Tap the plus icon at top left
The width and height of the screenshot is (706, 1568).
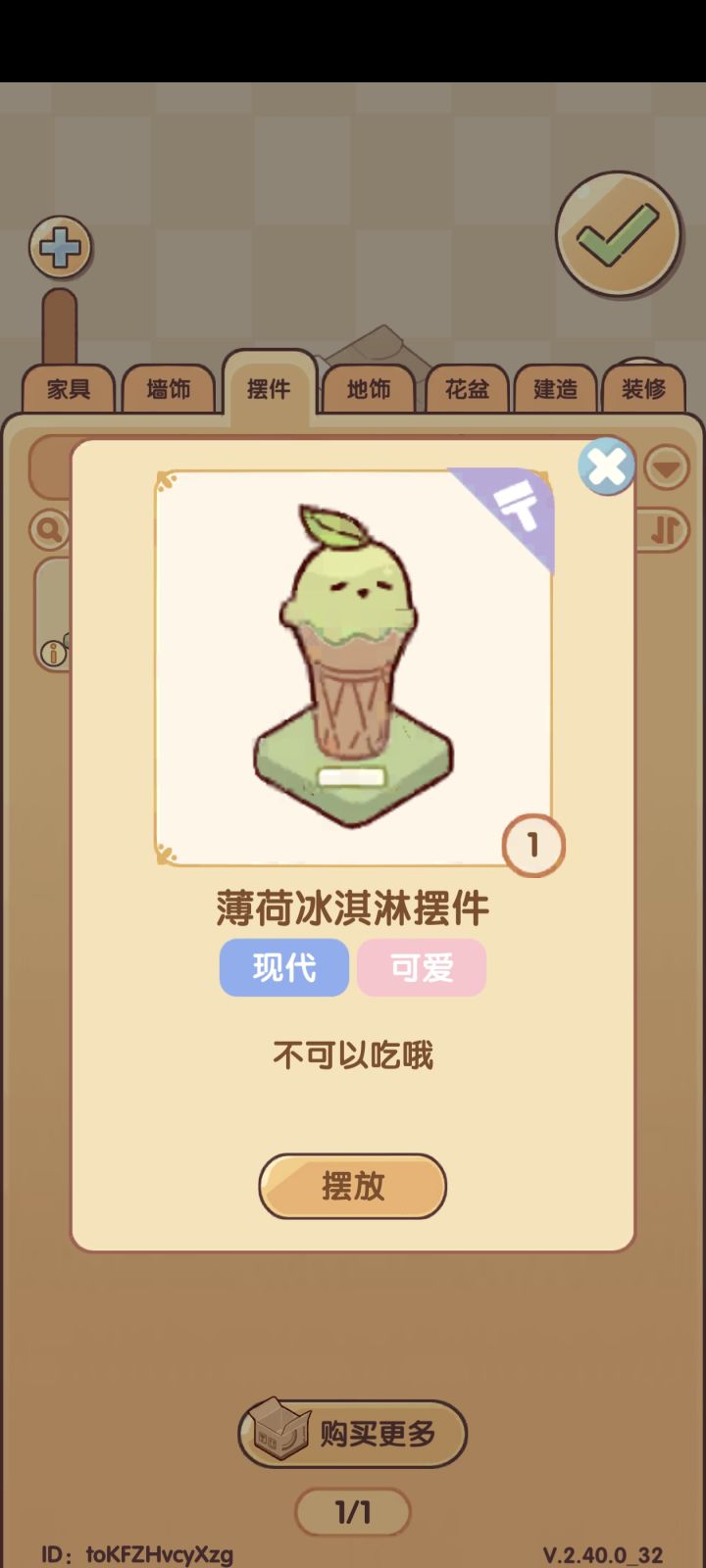[60, 248]
